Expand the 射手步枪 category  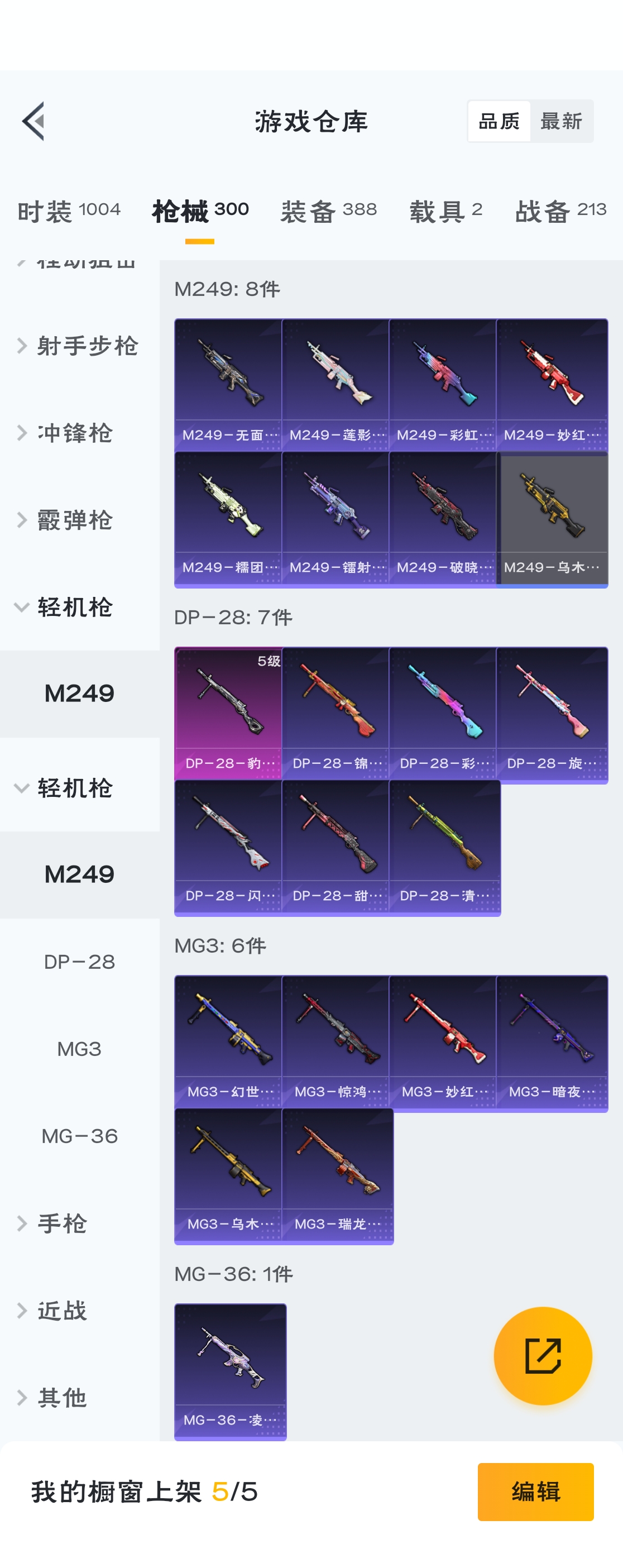coord(79,346)
